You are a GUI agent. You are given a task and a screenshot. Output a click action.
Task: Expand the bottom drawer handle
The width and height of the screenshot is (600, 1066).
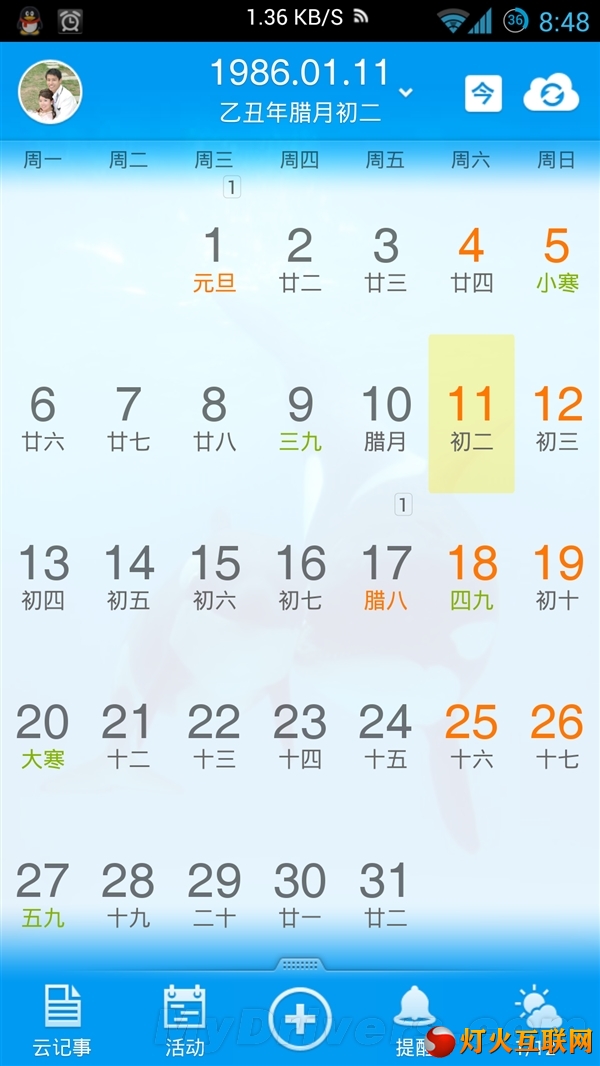pos(300,964)
